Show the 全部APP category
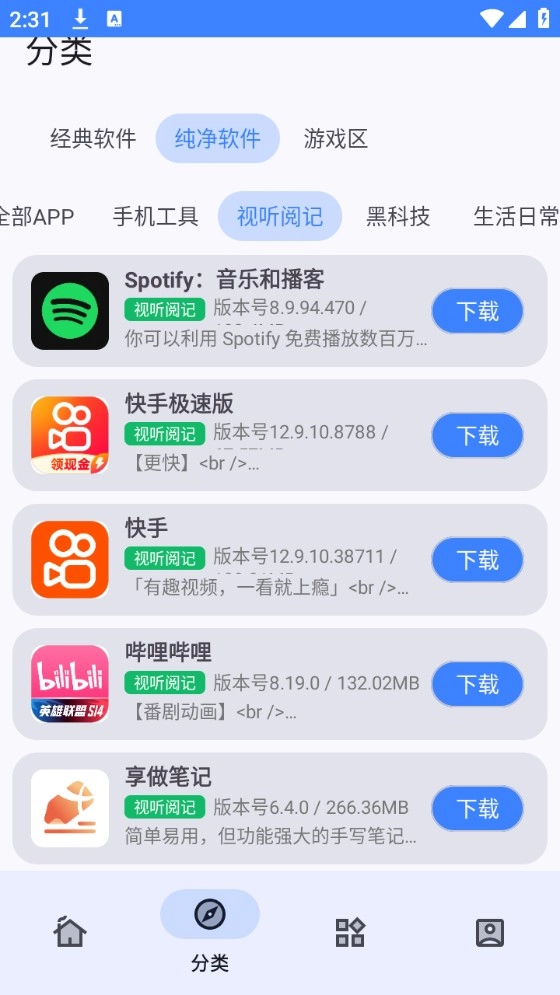Viewport: 560px width, 995px height. click(x=37, y=216)
